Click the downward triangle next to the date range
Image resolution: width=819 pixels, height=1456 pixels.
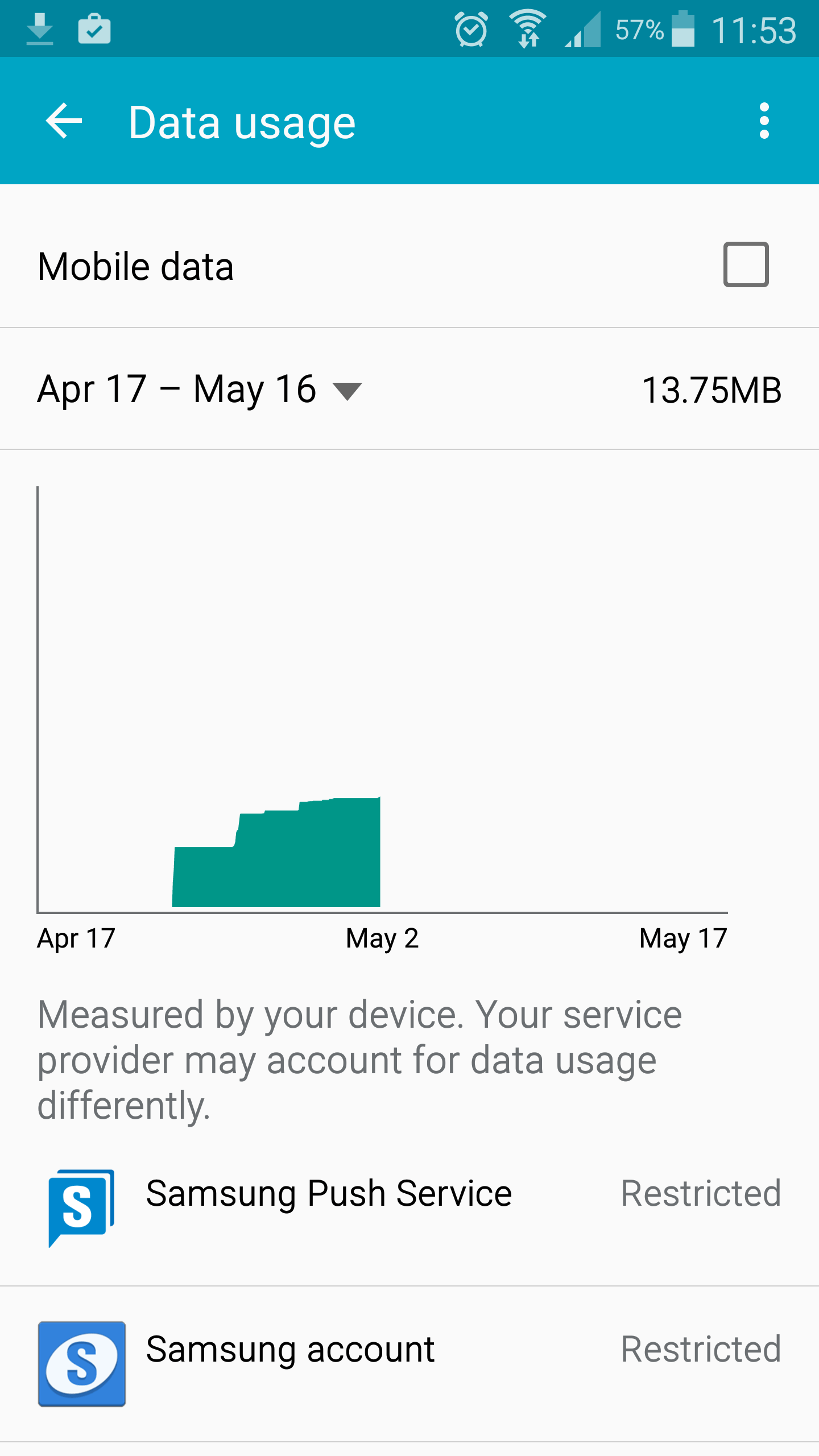[348, 392]
